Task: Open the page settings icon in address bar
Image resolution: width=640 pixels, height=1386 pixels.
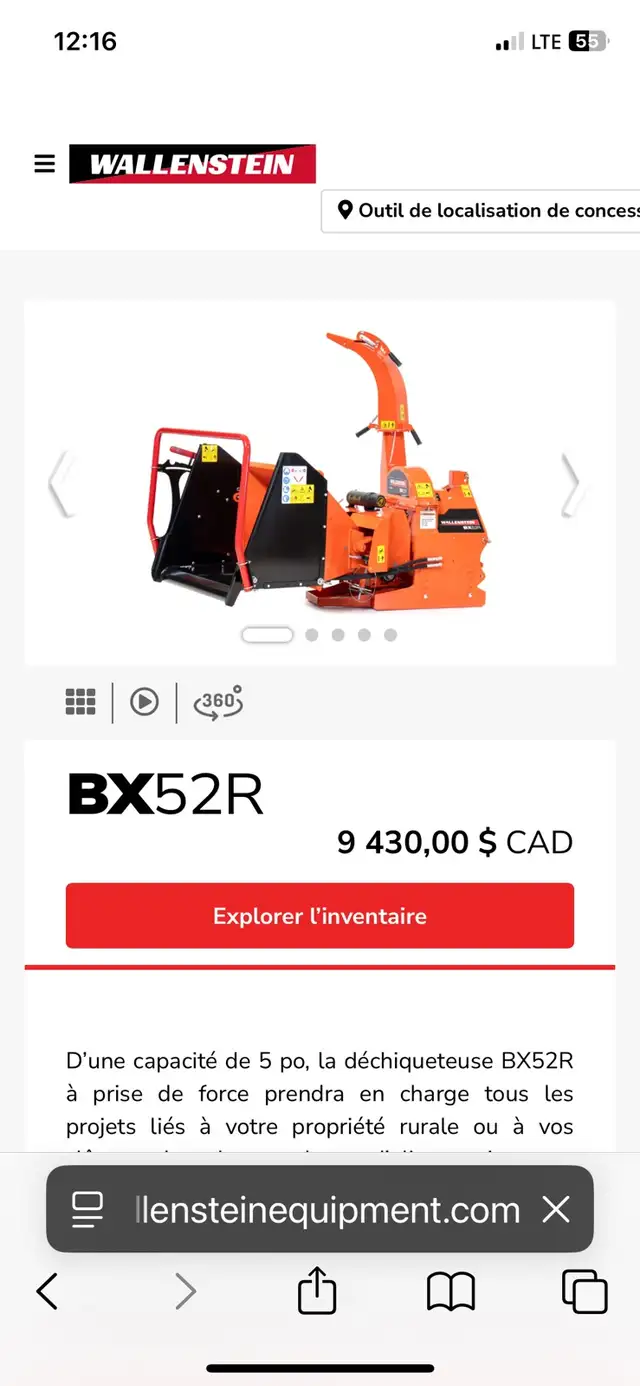Action: click(88, 1210)
